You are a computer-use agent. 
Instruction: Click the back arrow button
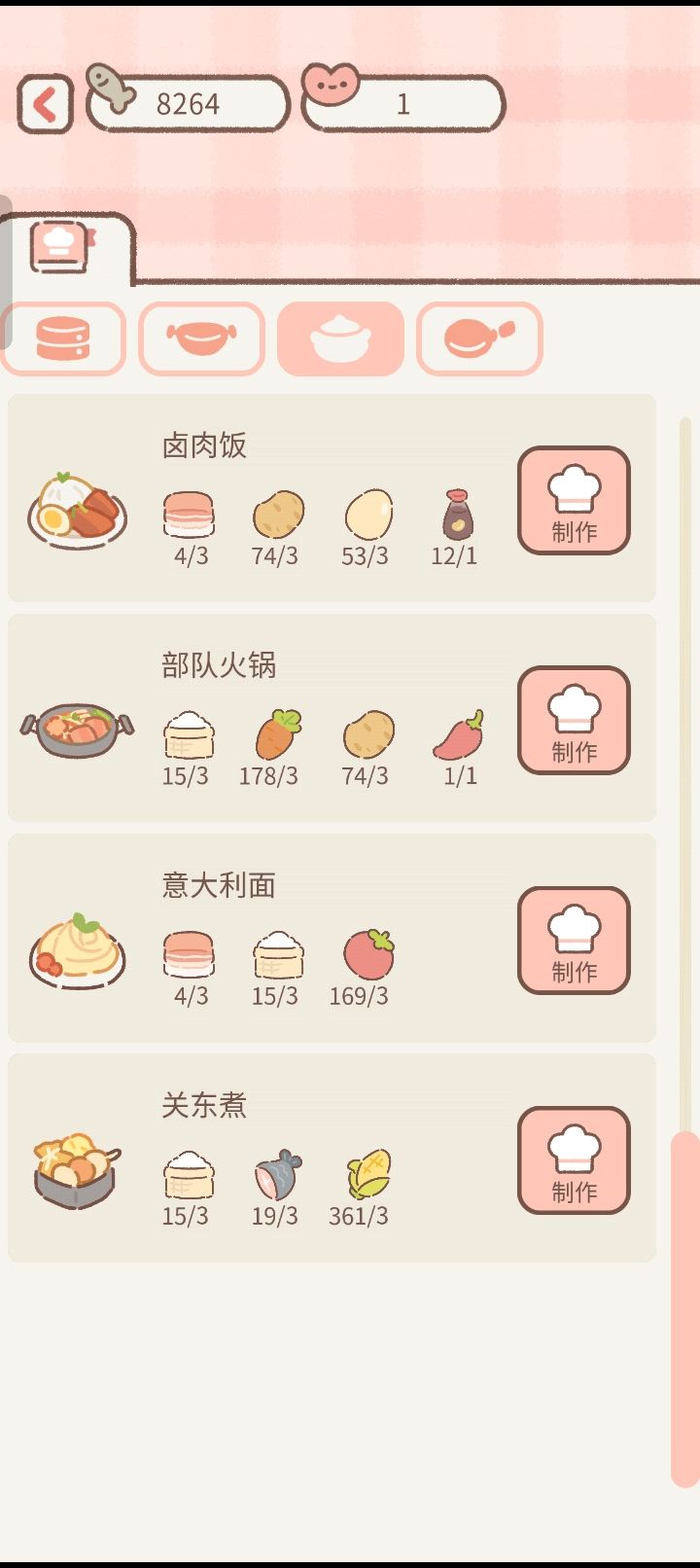click(44, 102)
